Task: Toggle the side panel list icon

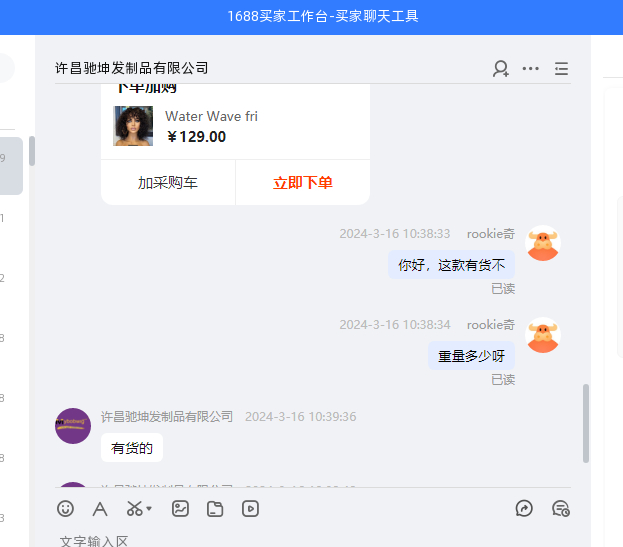Action: (561, 68)
